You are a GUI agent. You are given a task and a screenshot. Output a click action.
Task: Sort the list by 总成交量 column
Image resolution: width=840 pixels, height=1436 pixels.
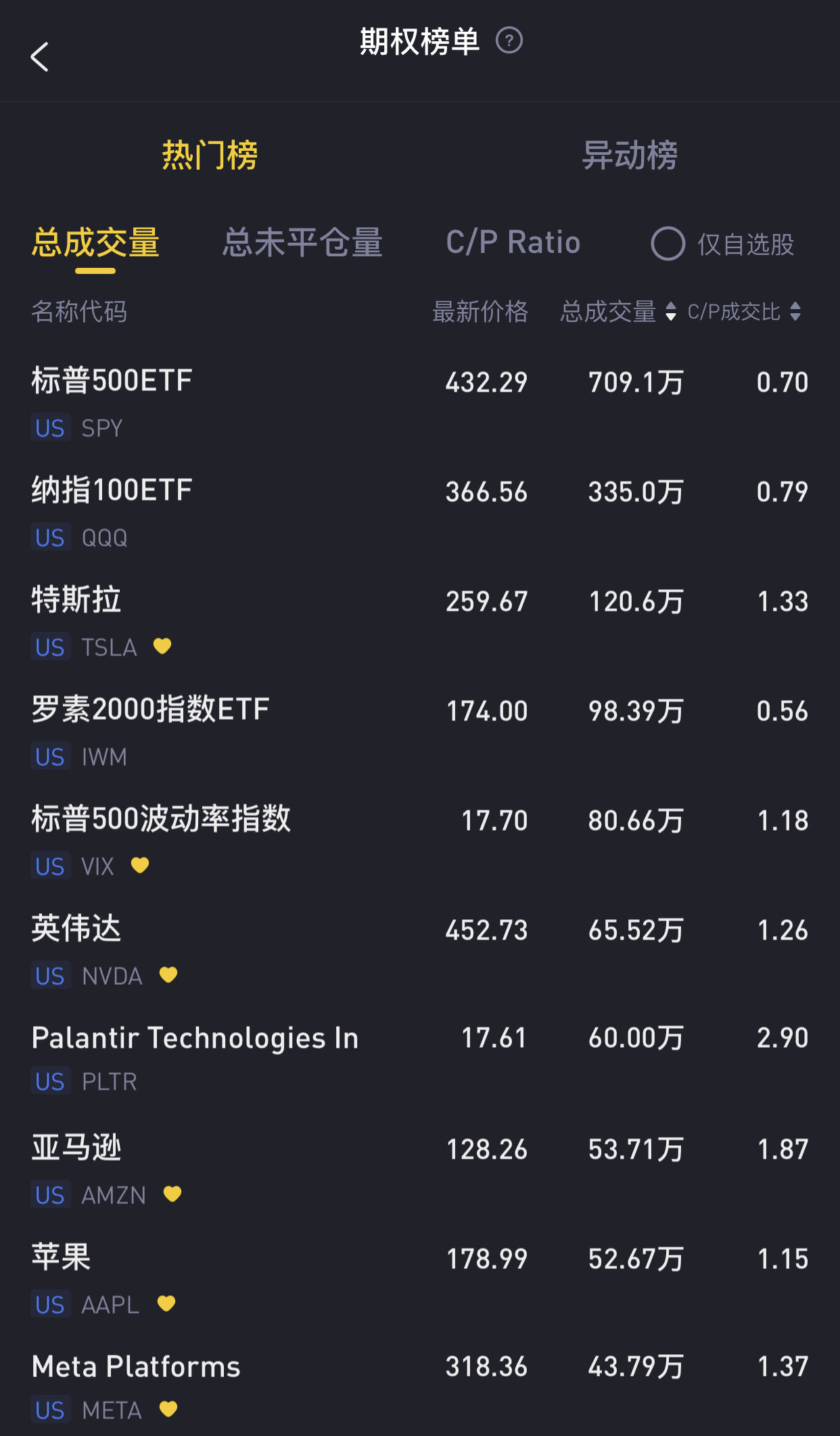click(x=617, y=312)
